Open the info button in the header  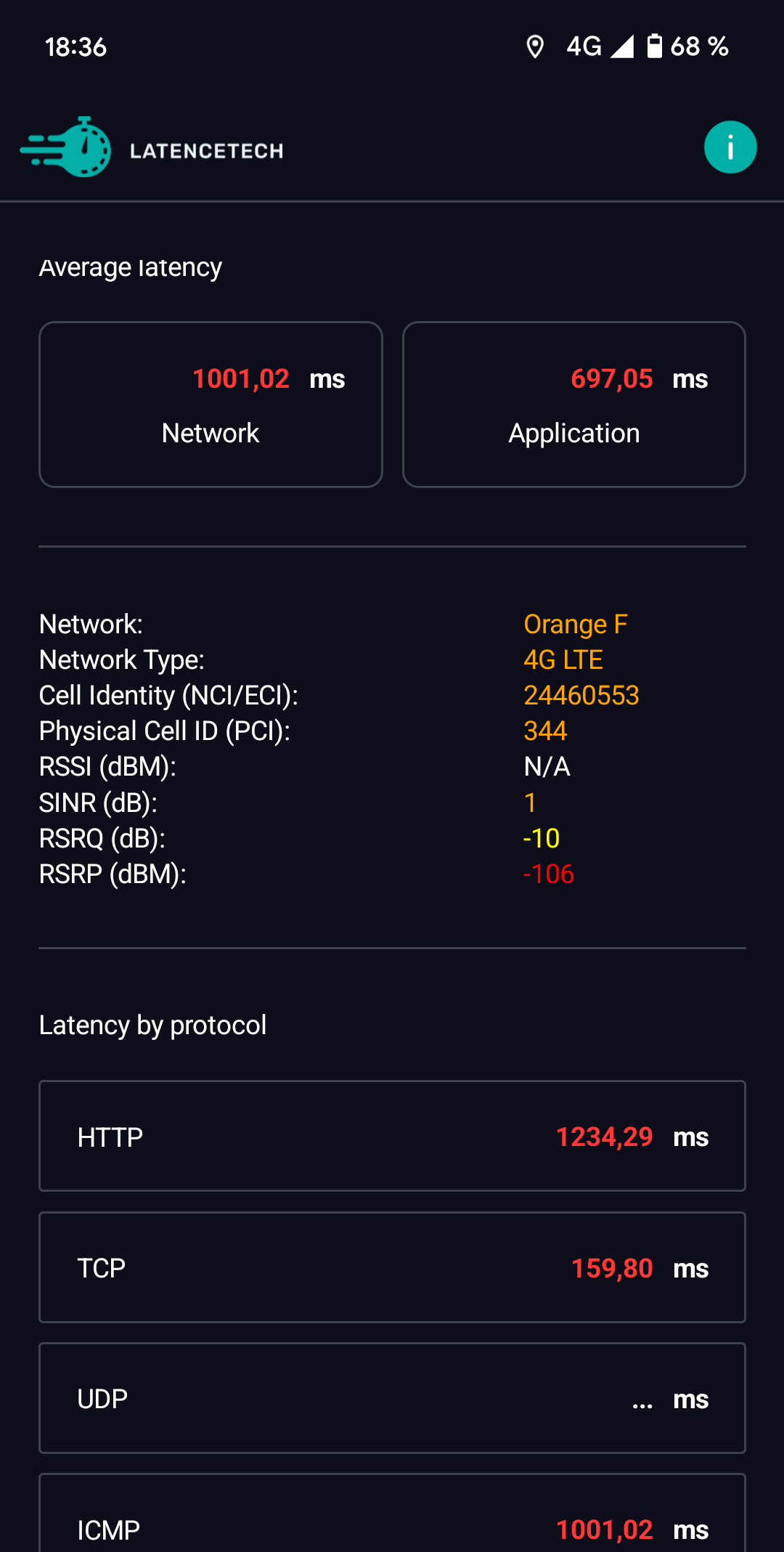730,147
